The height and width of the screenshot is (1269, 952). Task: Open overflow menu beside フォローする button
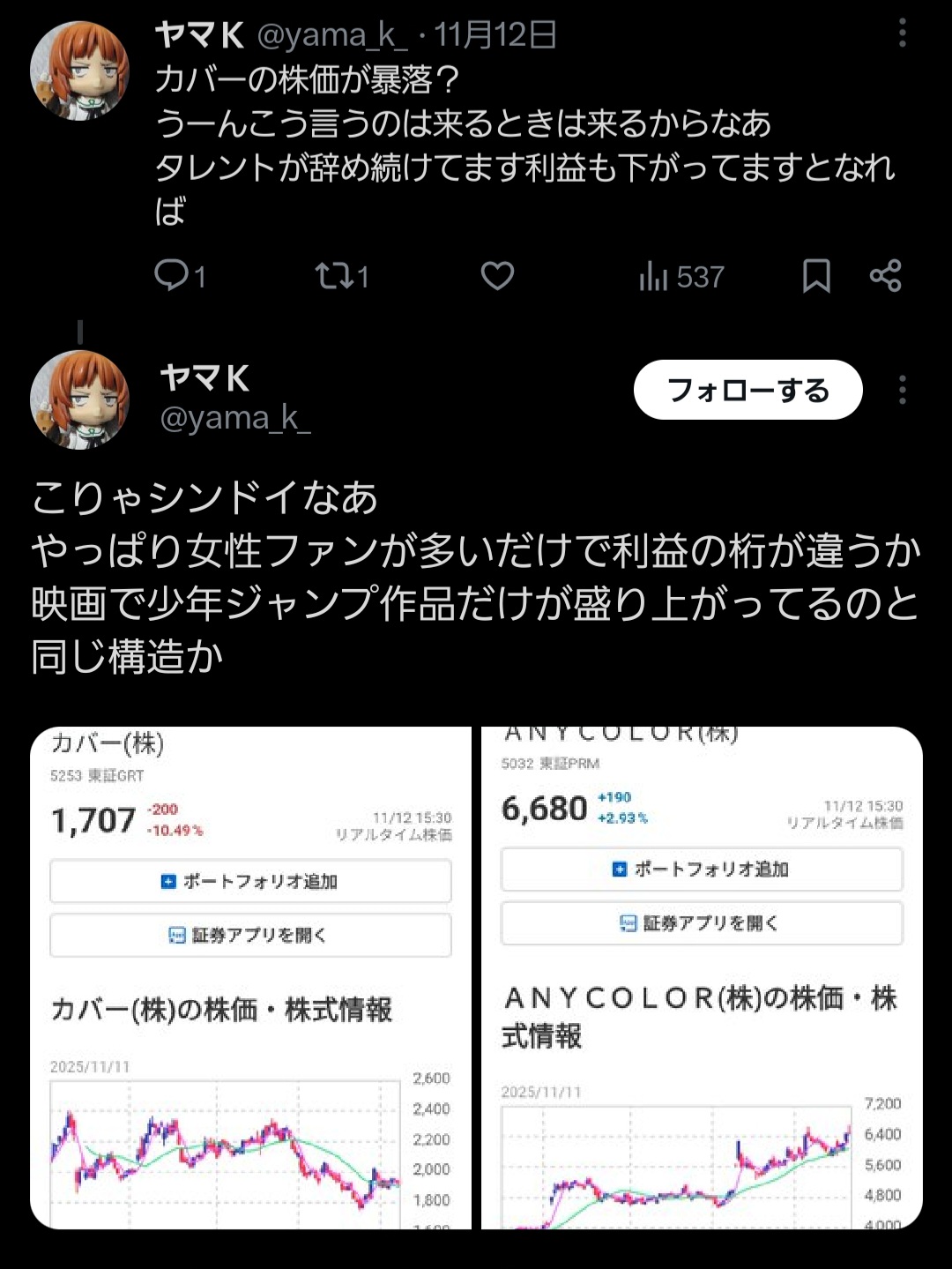tap(902, 390)
